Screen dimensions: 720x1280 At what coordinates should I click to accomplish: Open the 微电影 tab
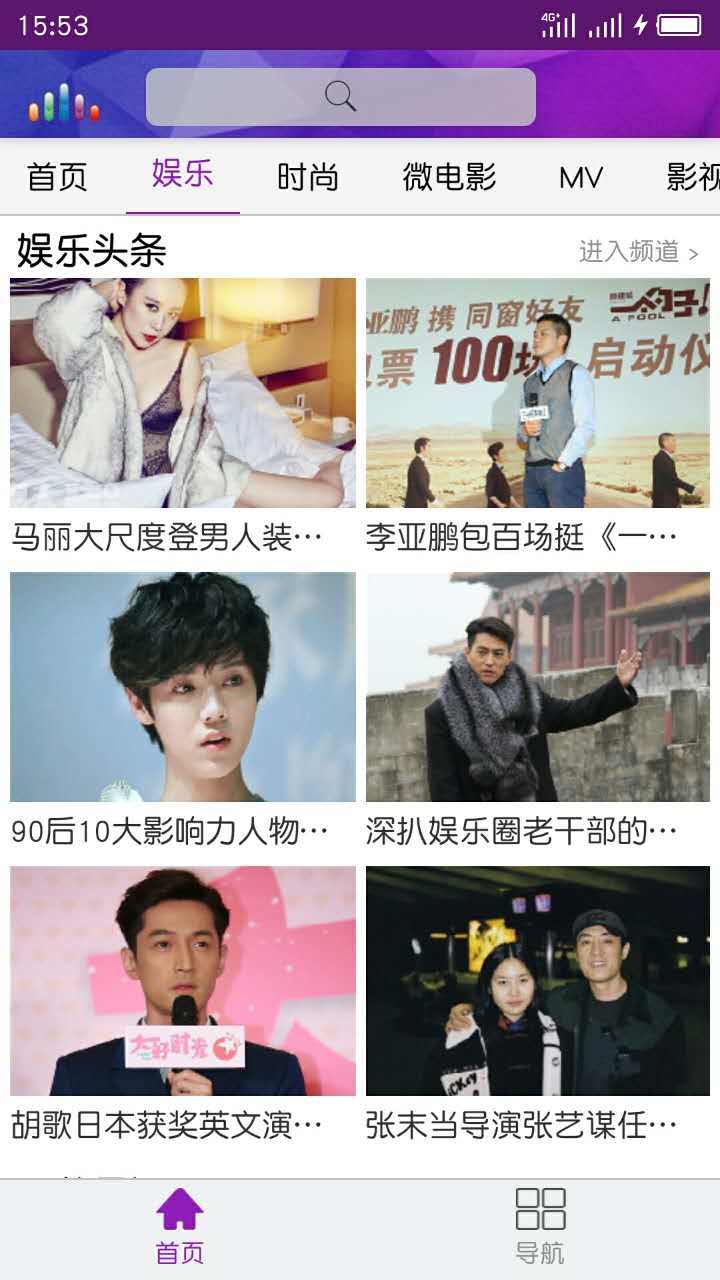tap(449, 177)
